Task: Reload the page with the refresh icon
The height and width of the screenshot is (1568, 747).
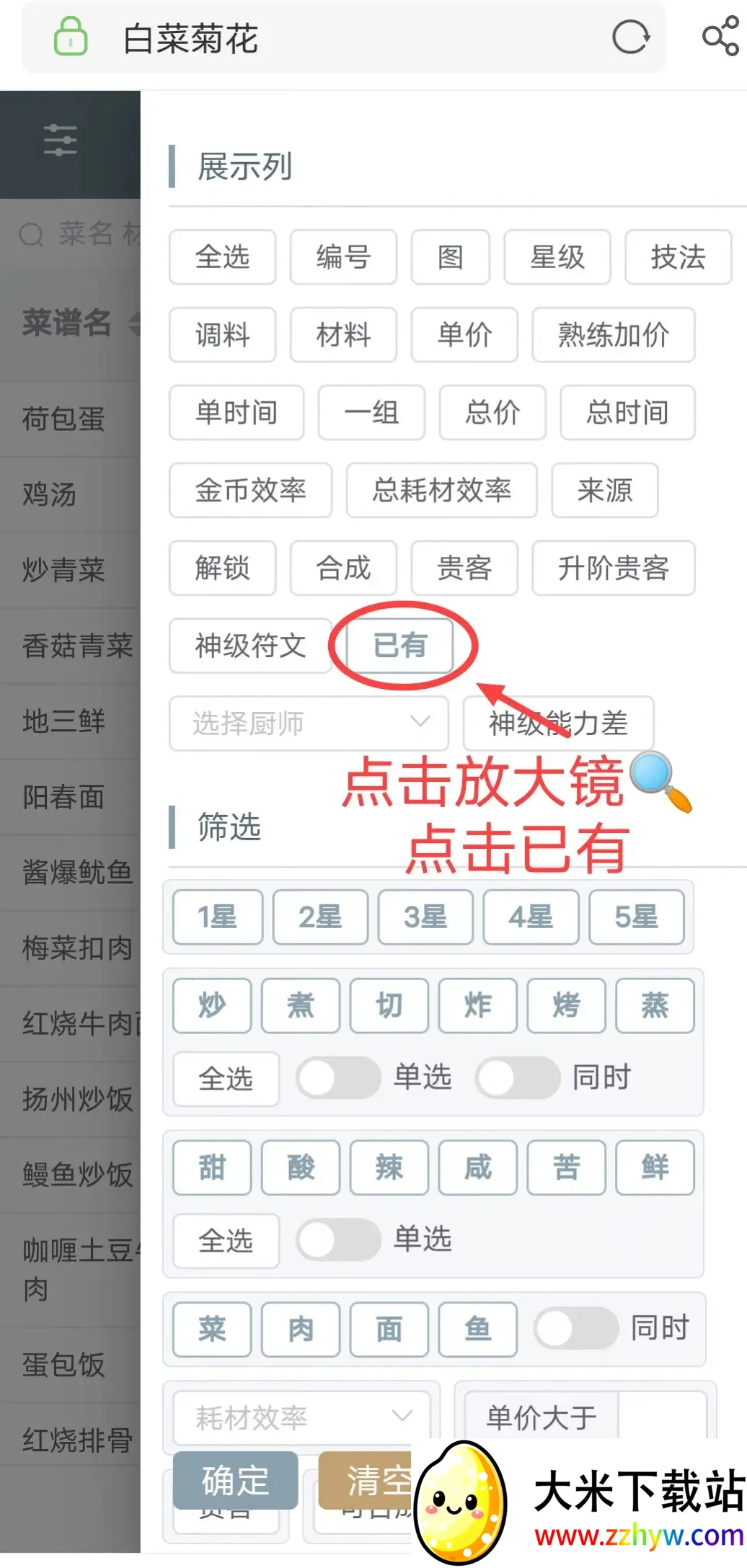Action: click(630, 37)
